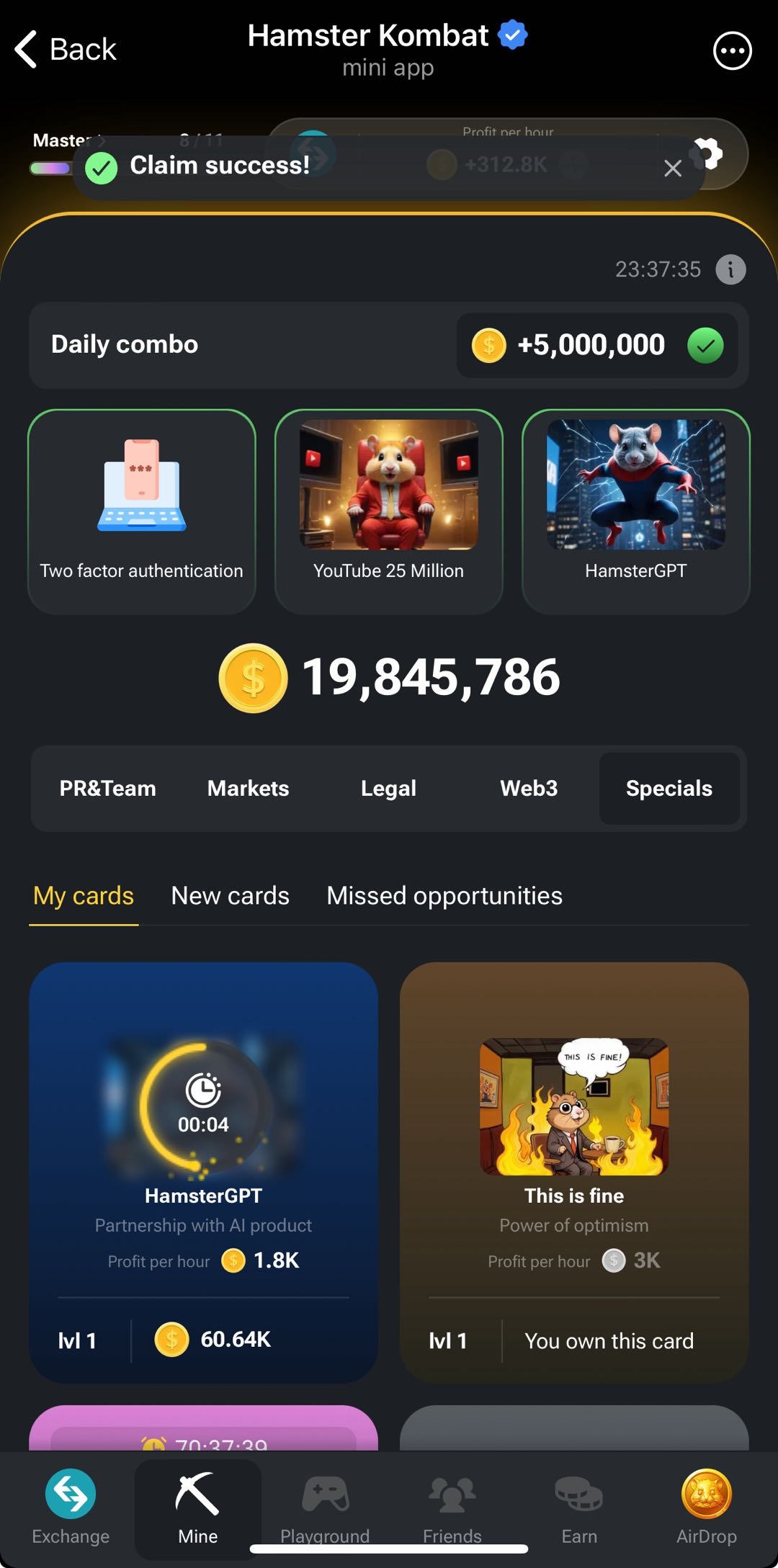The width and height of the screenshot is (778, 1568).
Task: Dismiss the Claim success banner
Action: click(672, 169)
